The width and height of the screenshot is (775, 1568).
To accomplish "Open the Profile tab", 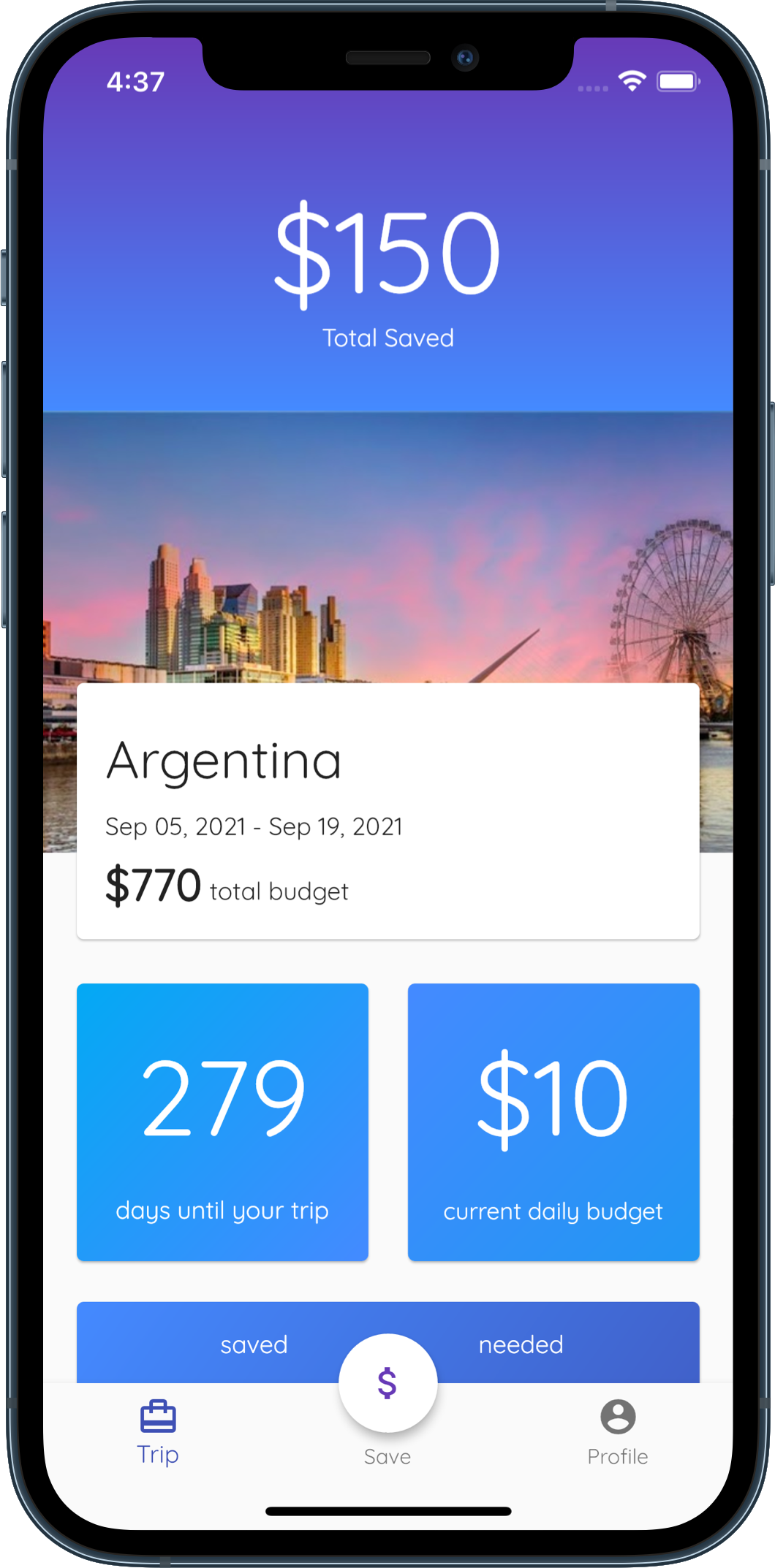I will coord(618,1432).
